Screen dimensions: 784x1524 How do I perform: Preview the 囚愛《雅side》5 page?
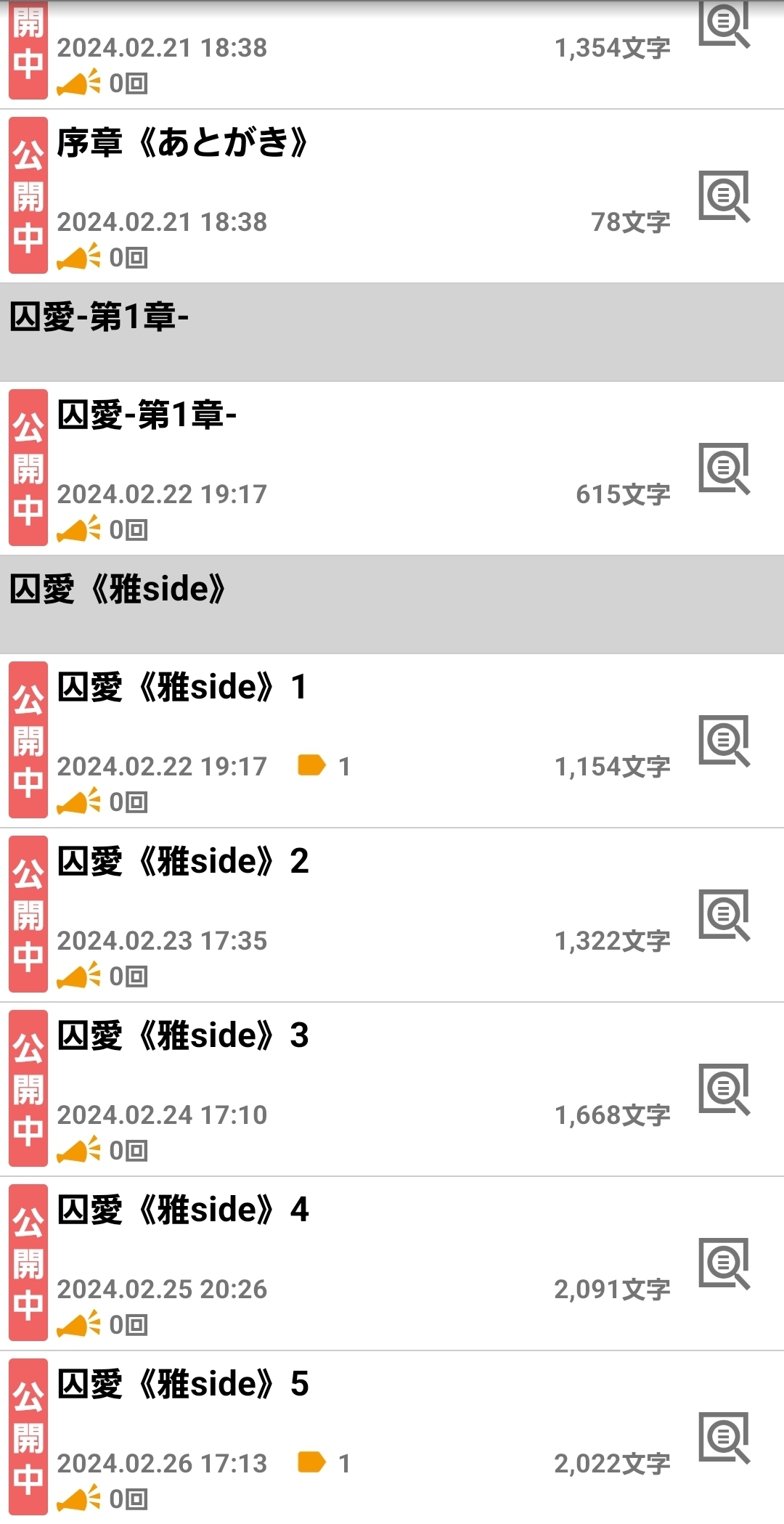click(x=724, y=1438)
